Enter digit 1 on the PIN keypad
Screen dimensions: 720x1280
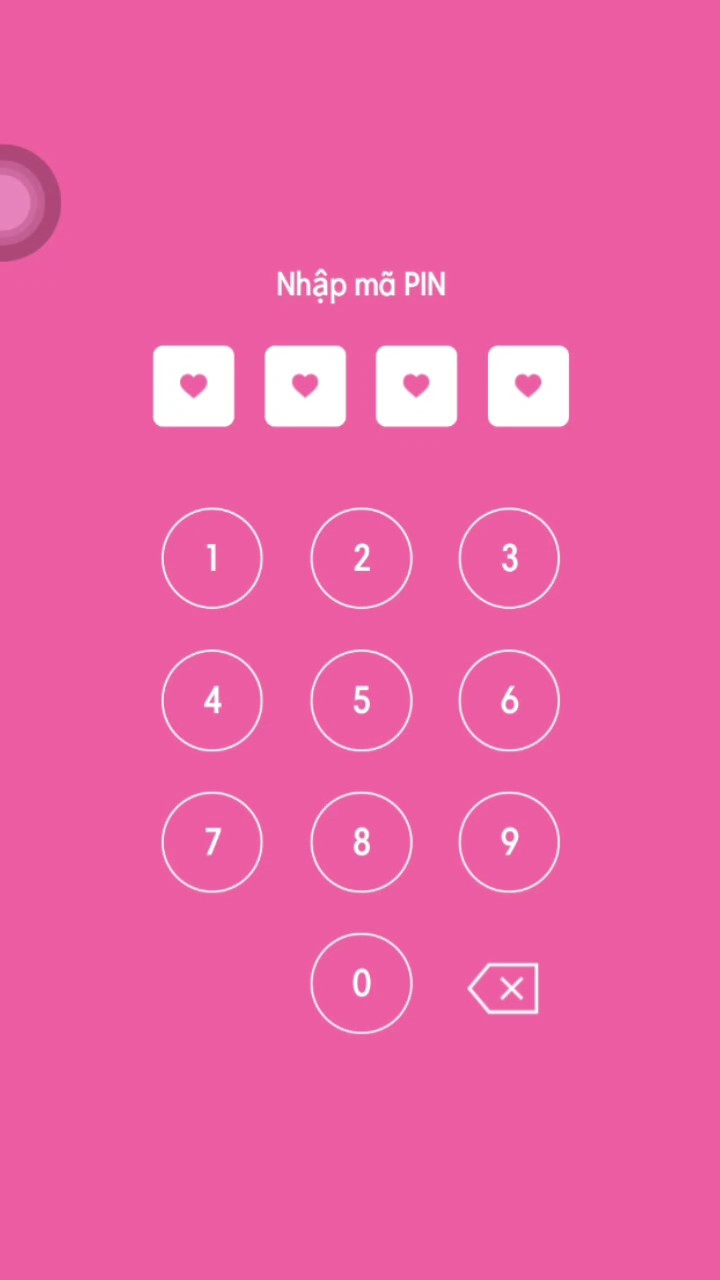(212, 558)
